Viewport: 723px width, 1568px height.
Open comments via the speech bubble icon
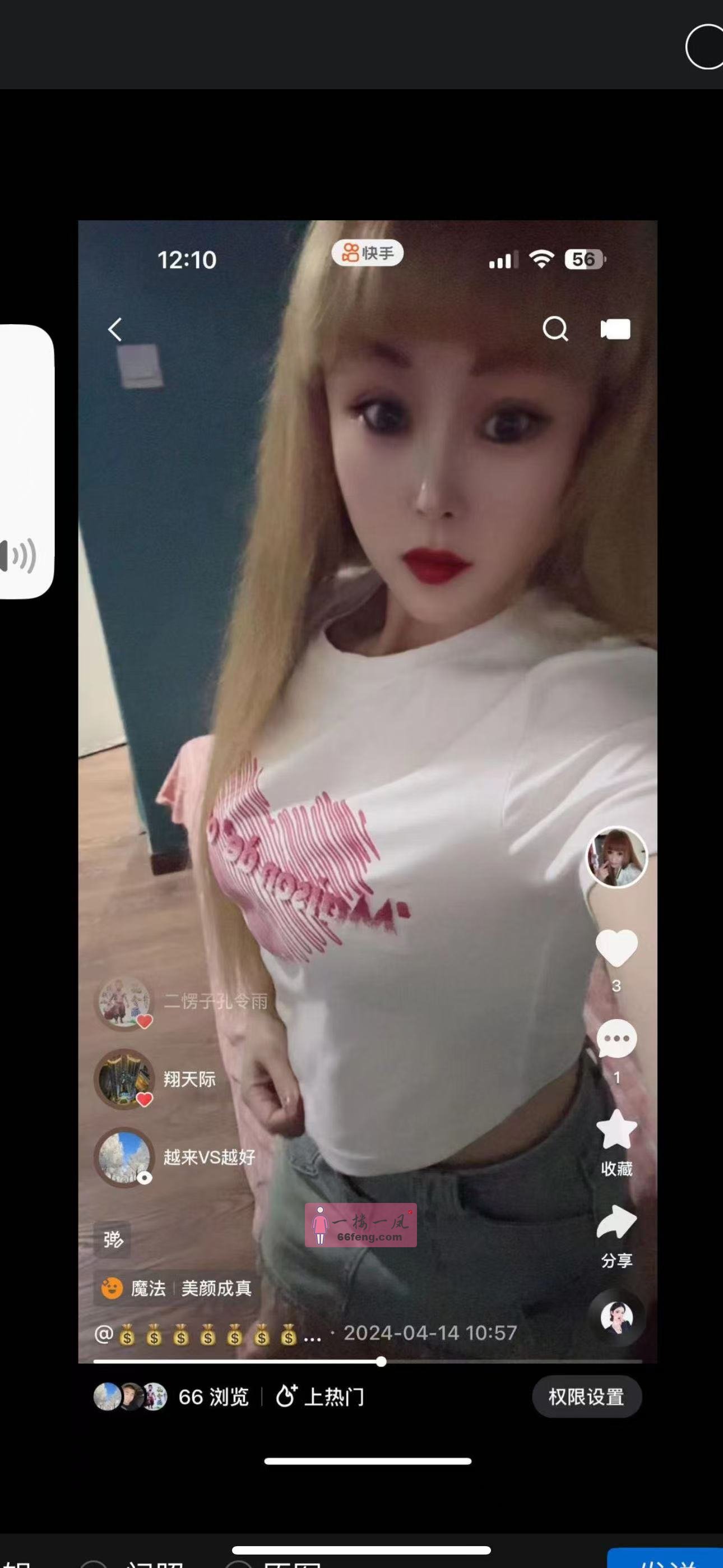pos(617,1039)
